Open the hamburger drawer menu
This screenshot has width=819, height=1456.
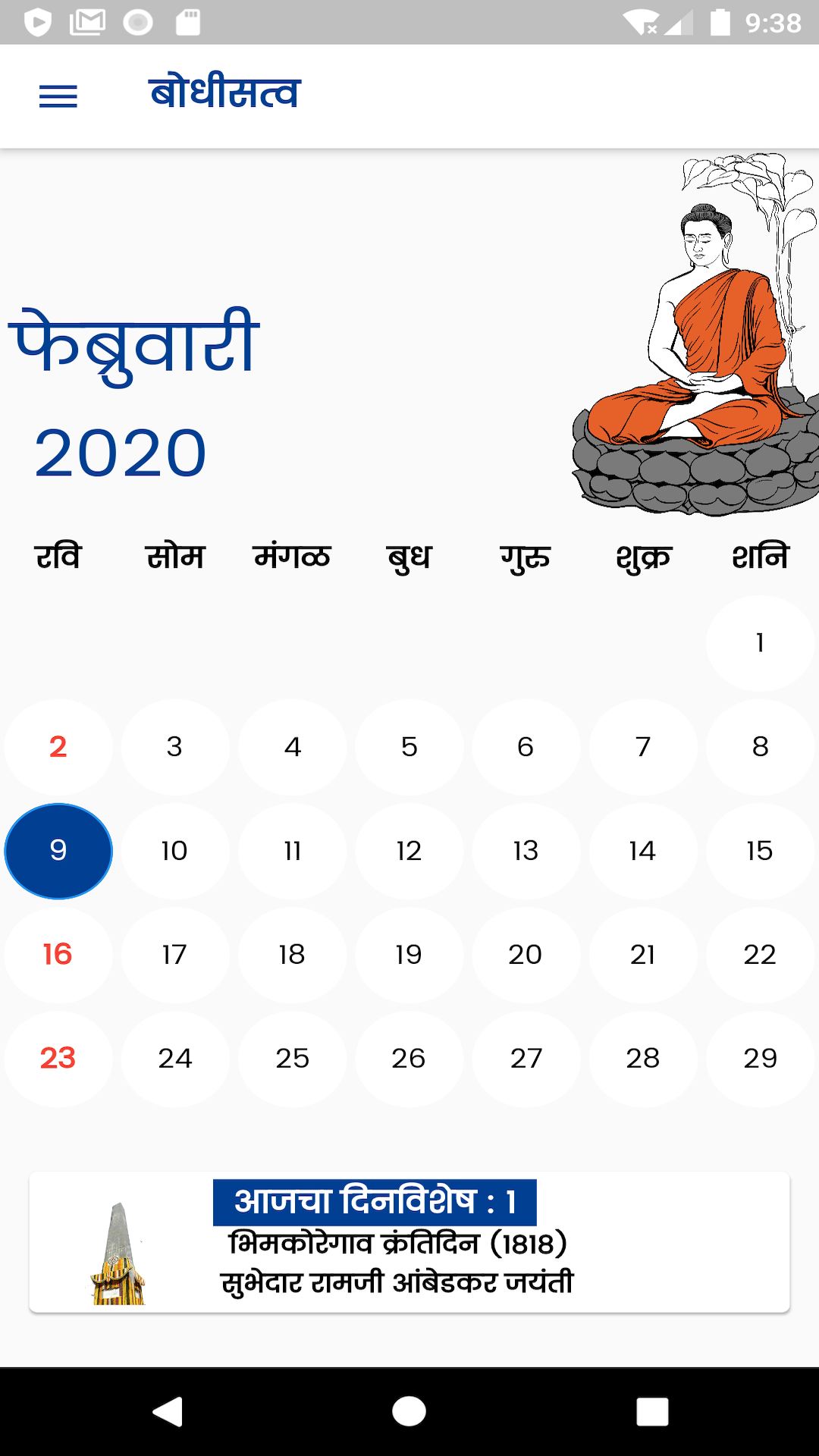point(58,96)
